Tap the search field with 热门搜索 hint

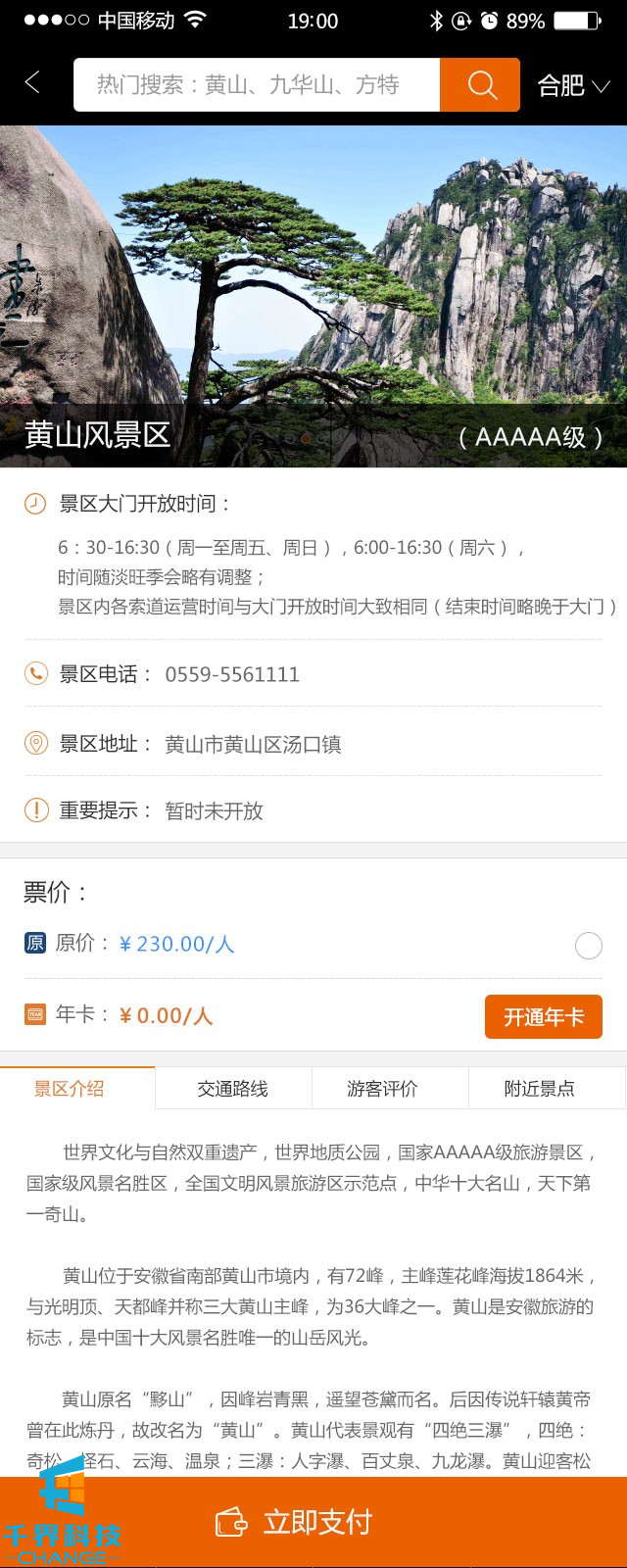[257, 85]
